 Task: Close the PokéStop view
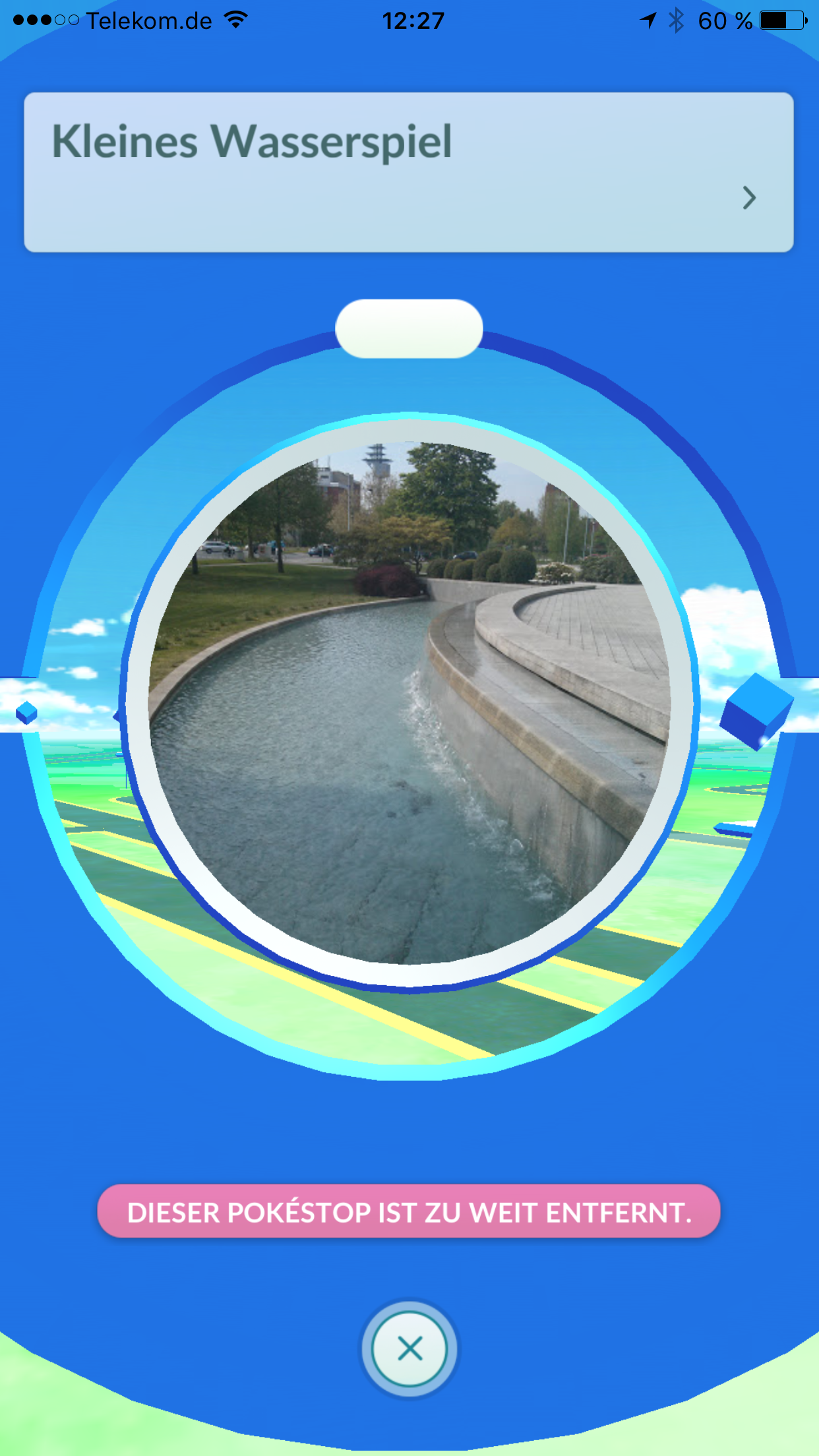(409, 1349)
